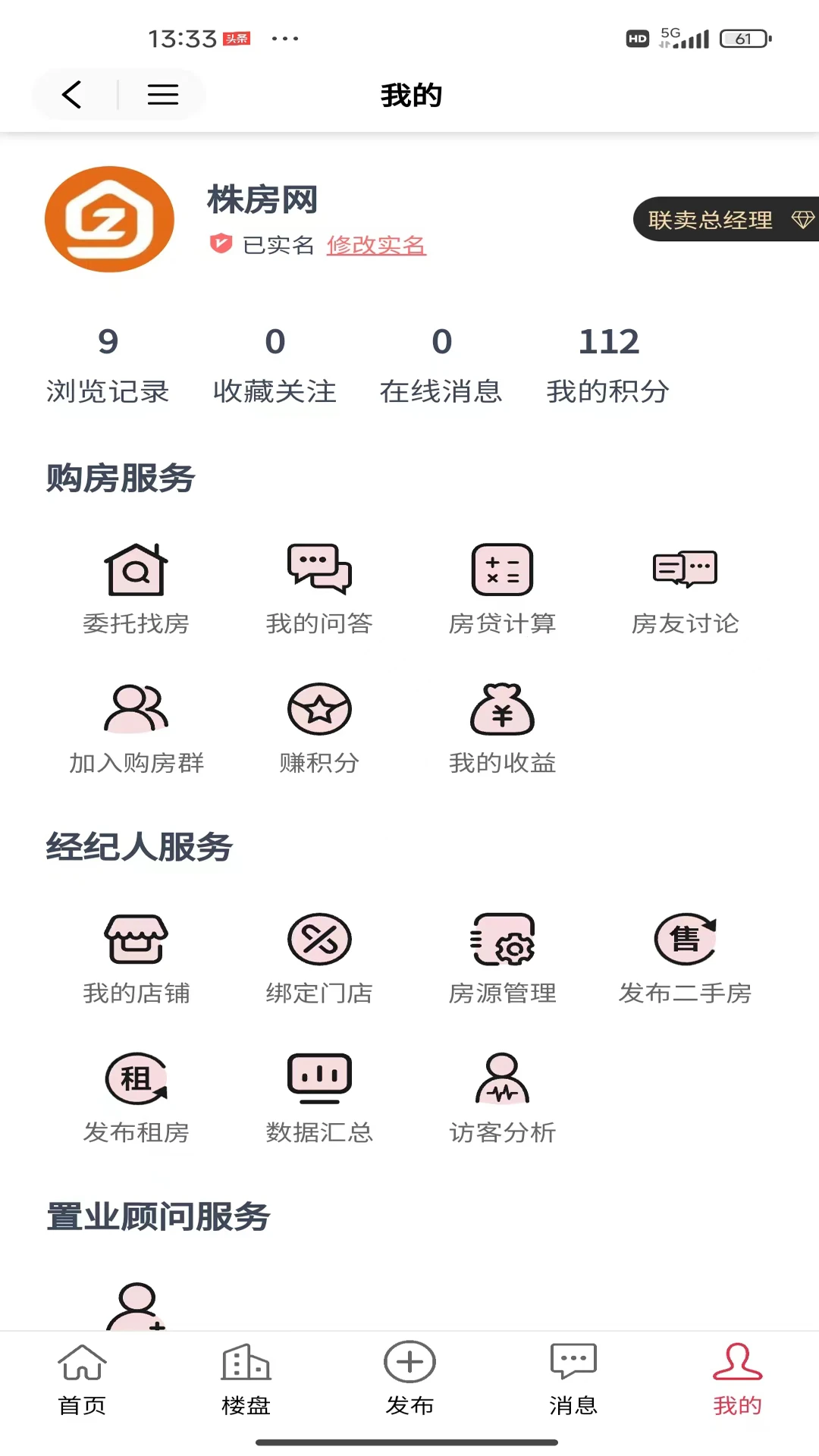The width and height of the screenshot is (819, 1456).
Task: Publish a rental with 发布租房
Action: pos(138,1096)
